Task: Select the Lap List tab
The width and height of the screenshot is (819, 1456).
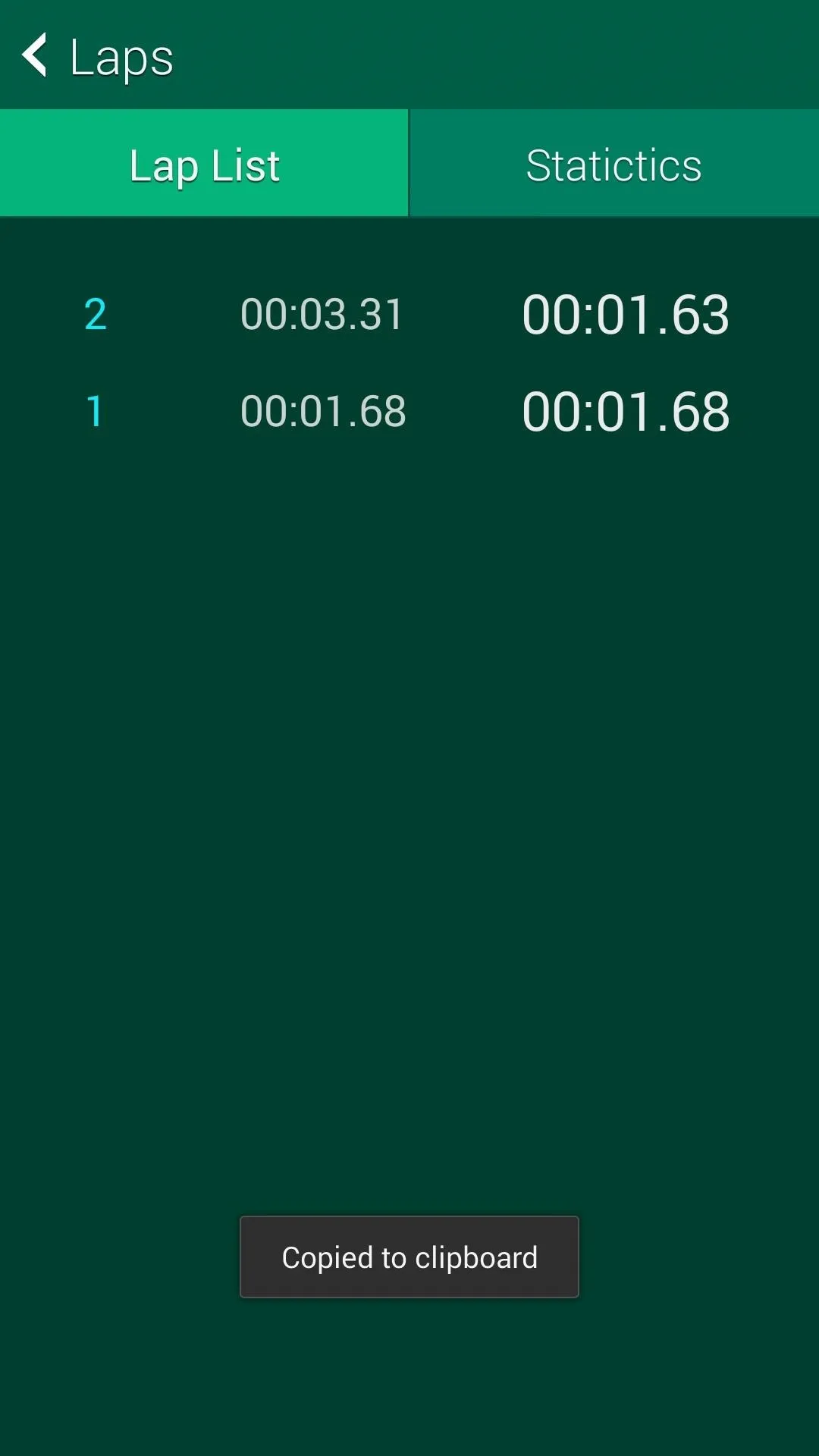Action: point(204,164)
